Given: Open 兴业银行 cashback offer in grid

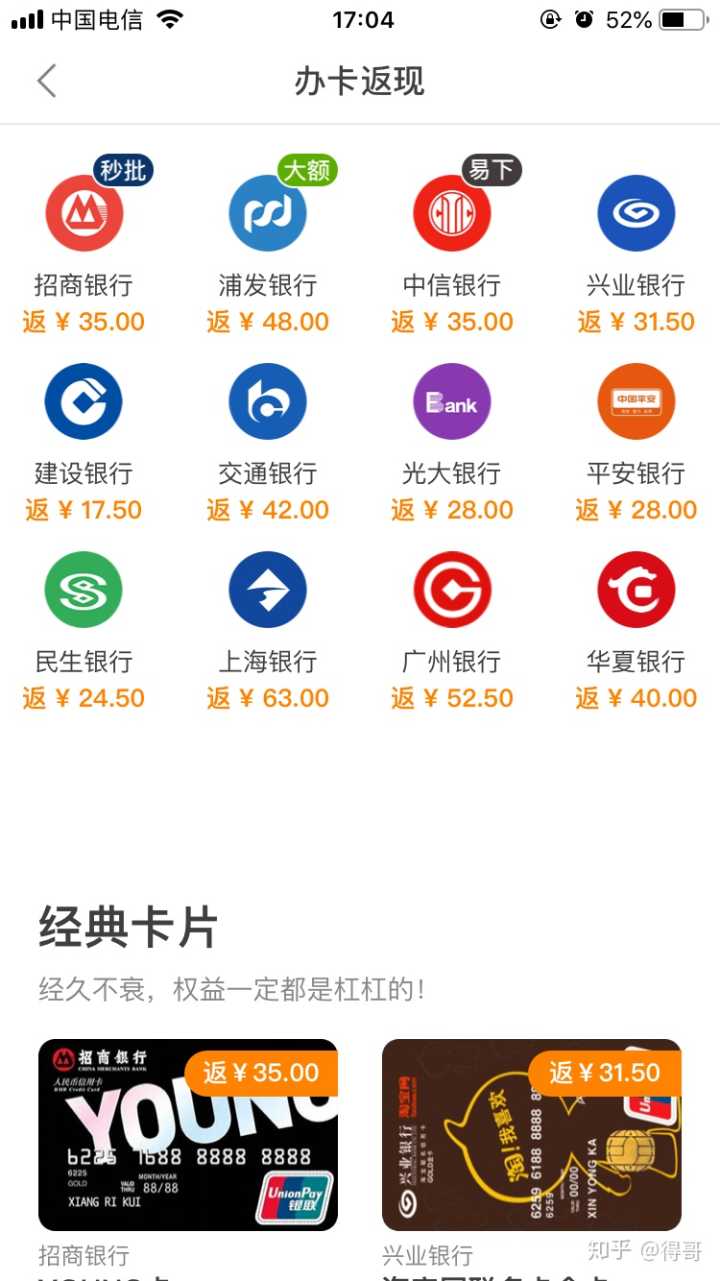Looking at the screenshot, I should (x=636, y=214).
